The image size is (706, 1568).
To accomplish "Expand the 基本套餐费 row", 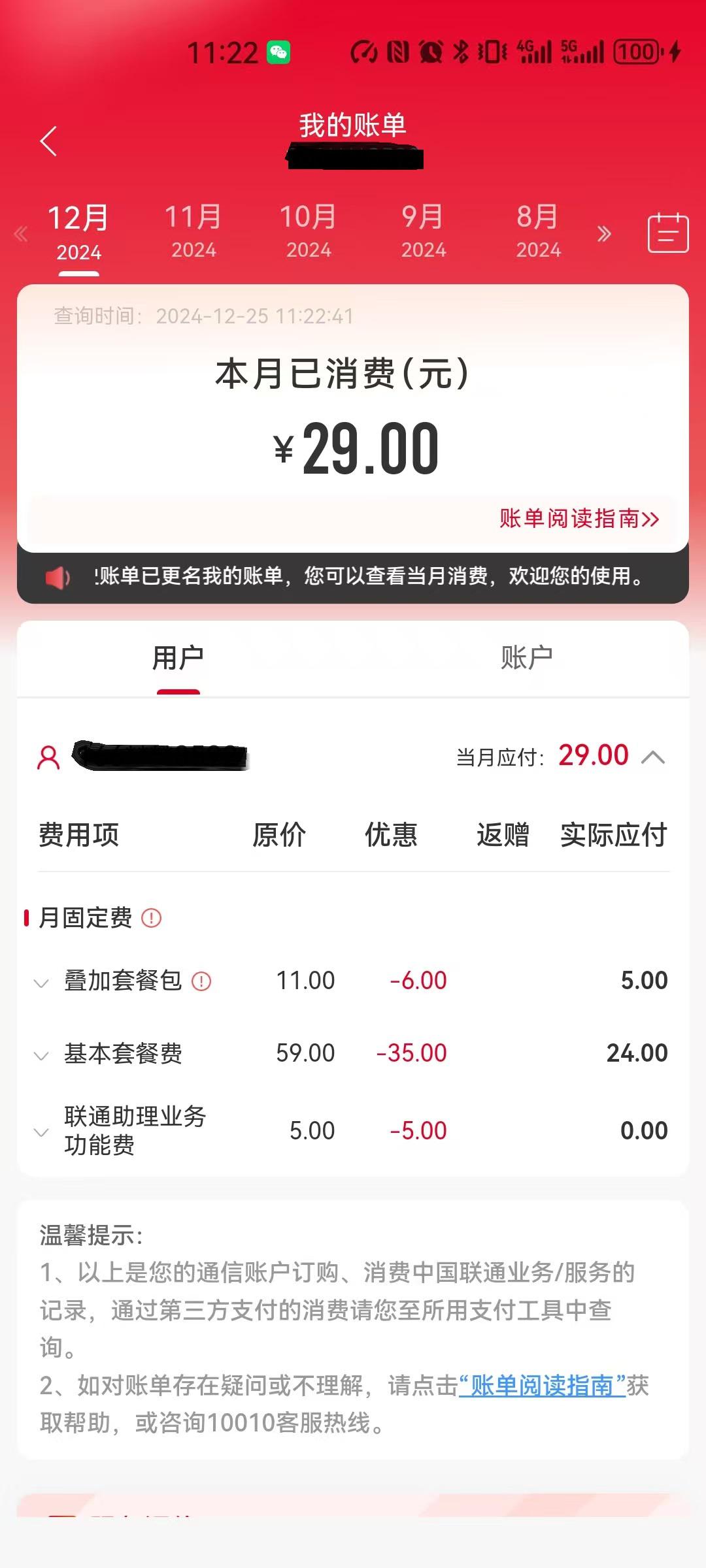I will coord(41,1055).
